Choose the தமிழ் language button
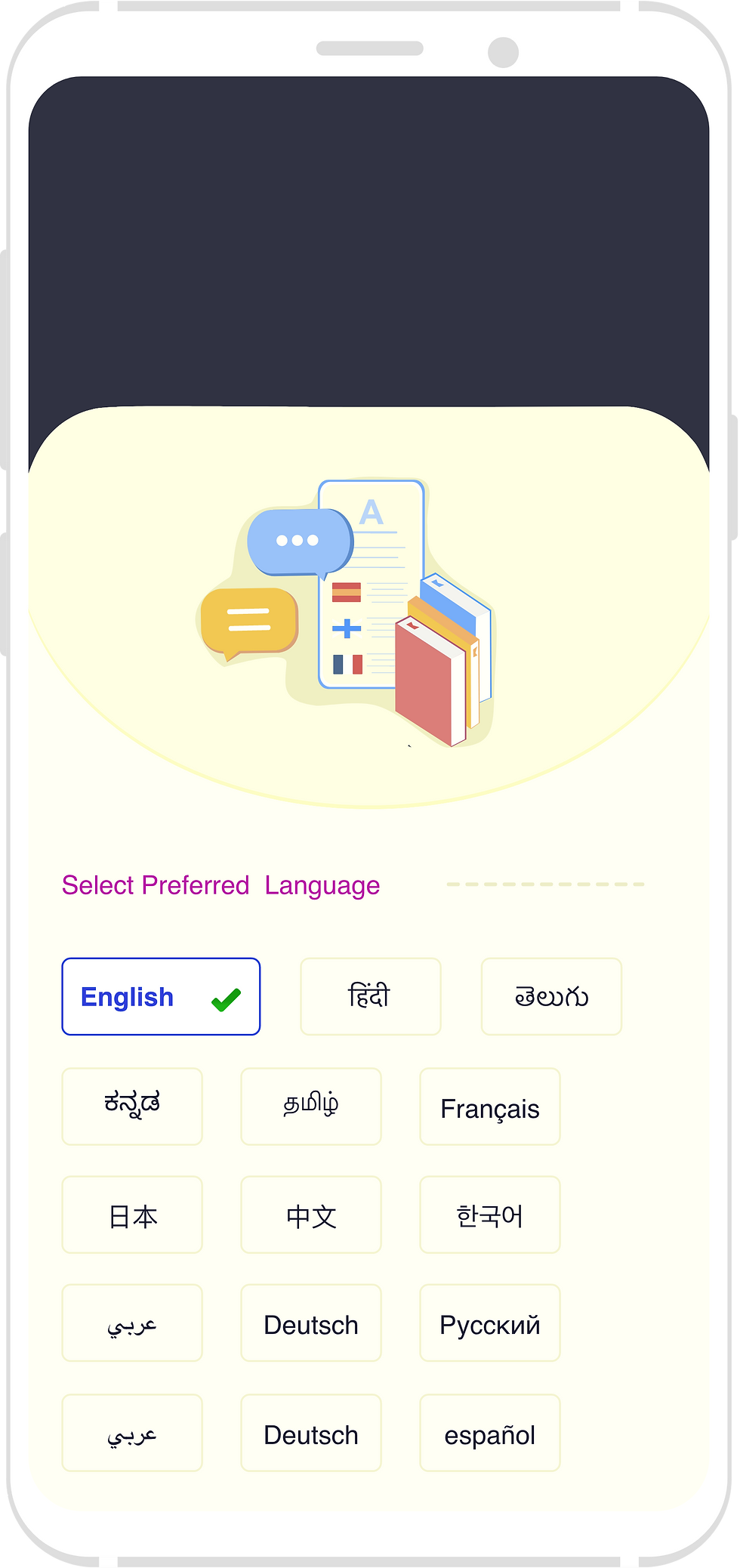 [310, 1106]
